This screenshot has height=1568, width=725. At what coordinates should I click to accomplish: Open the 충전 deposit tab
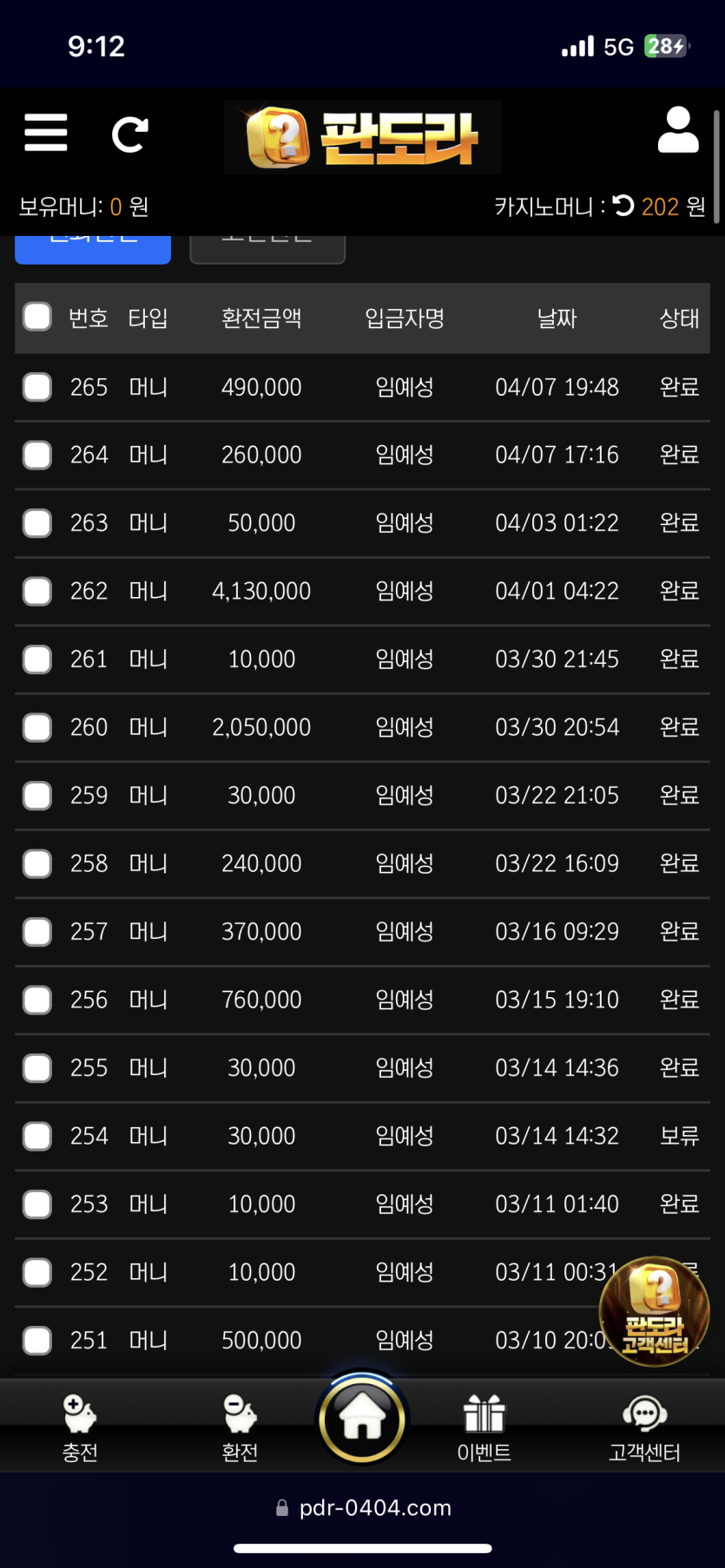(x=80, y=1427)
